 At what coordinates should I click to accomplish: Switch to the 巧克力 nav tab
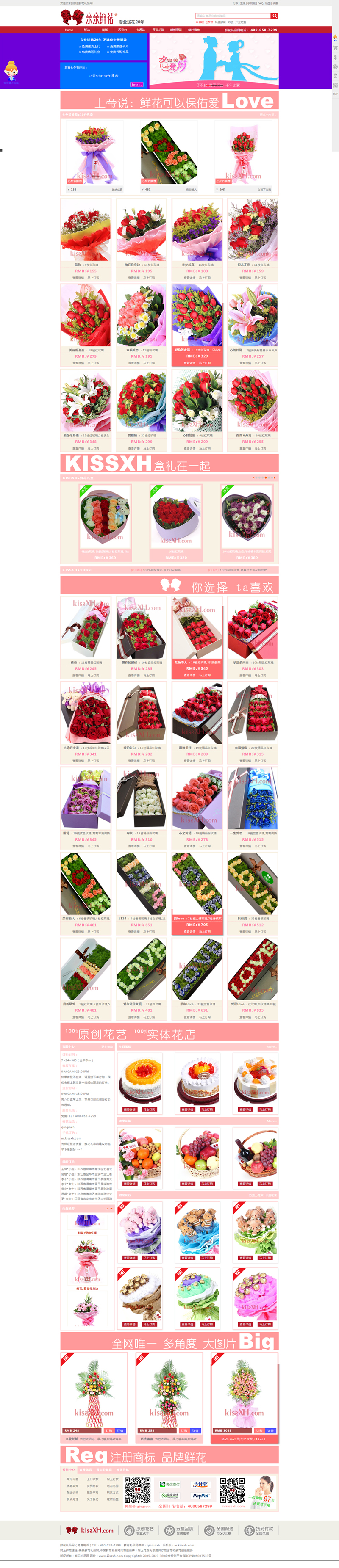pyautogui.click(x=122, y=30)
